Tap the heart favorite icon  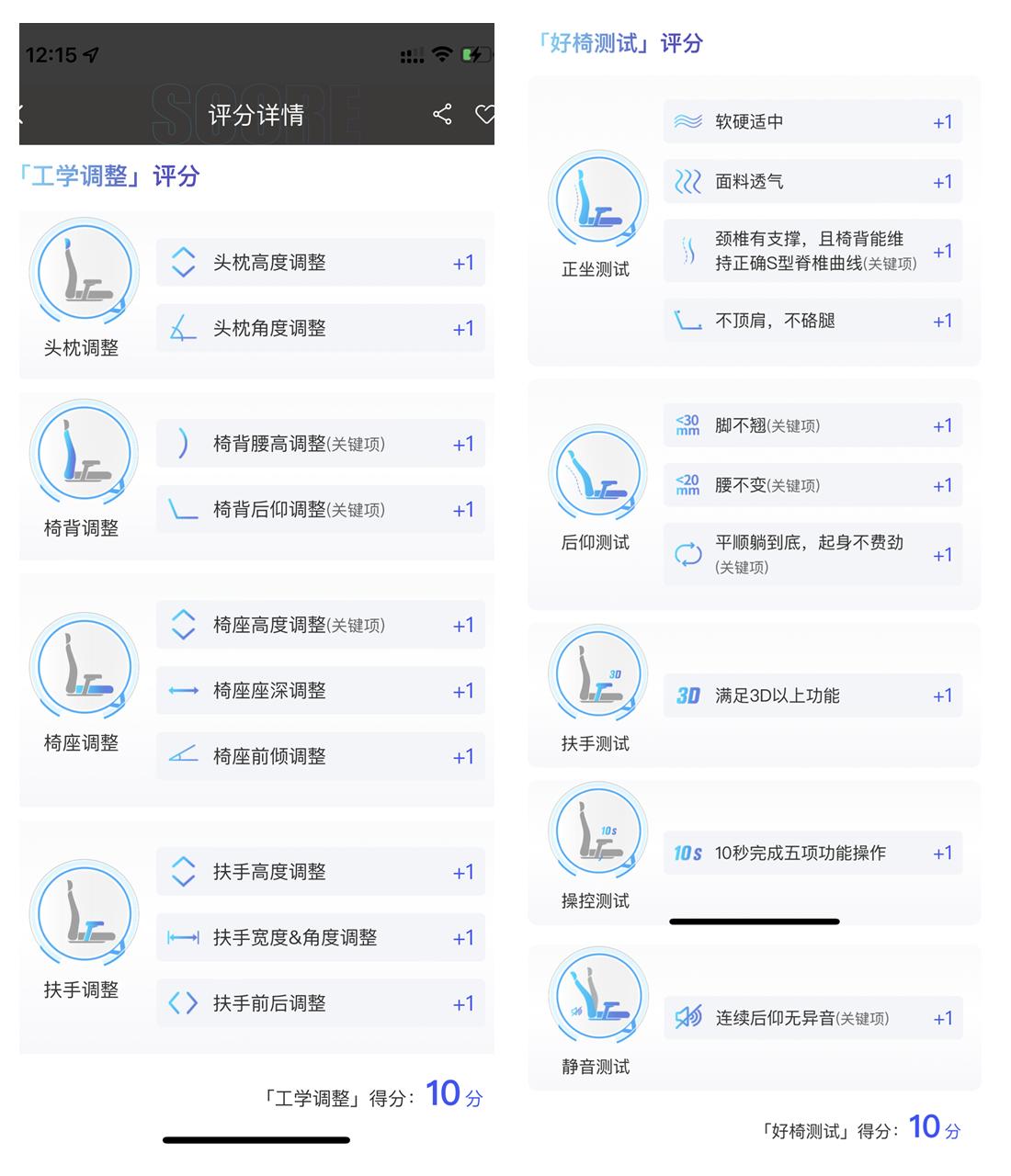(x=485, y=115)
